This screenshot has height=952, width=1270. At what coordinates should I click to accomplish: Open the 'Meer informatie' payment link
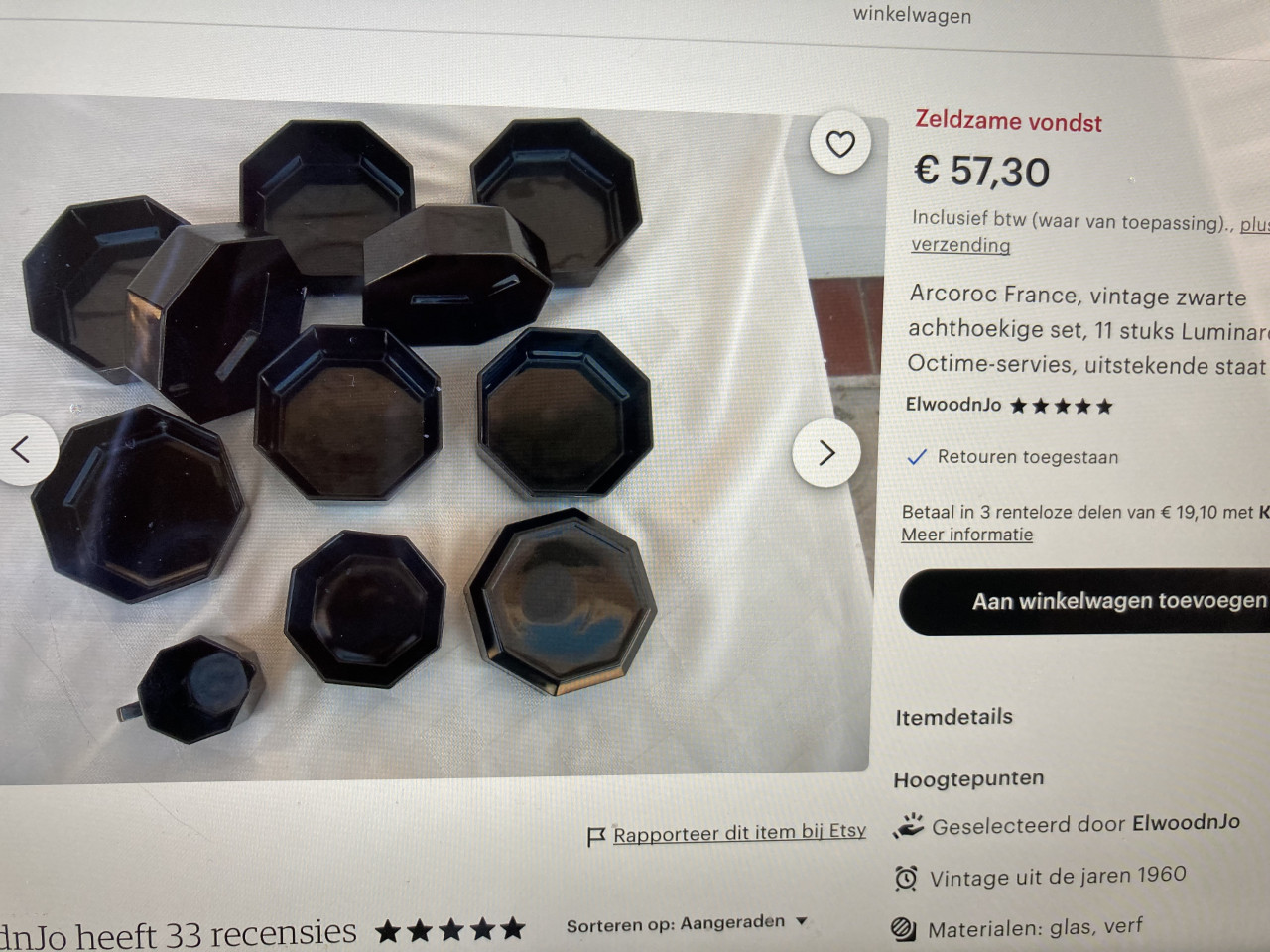[966, 535]
